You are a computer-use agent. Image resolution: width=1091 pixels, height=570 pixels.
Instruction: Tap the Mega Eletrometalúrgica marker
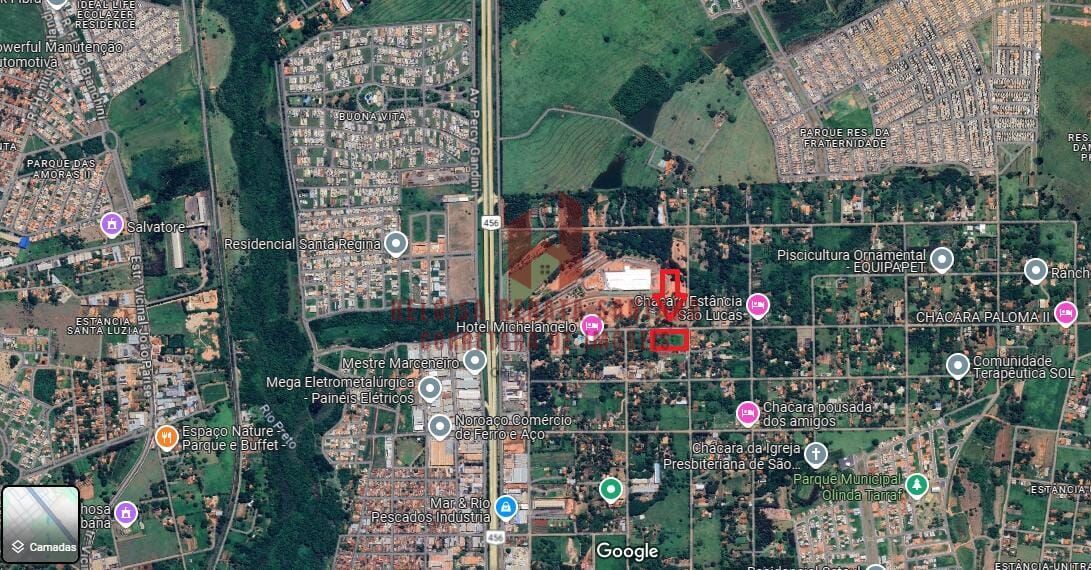430,388
